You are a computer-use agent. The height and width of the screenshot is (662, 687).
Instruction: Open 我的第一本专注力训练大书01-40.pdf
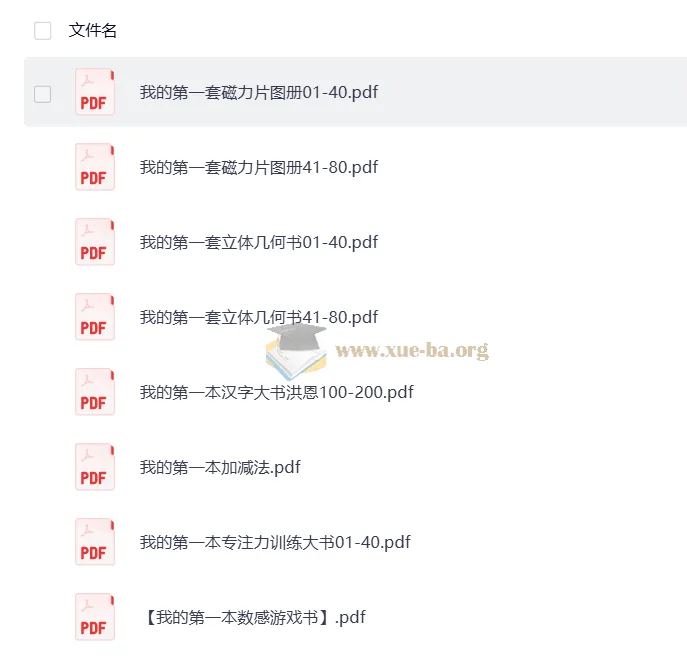(275, 542)
